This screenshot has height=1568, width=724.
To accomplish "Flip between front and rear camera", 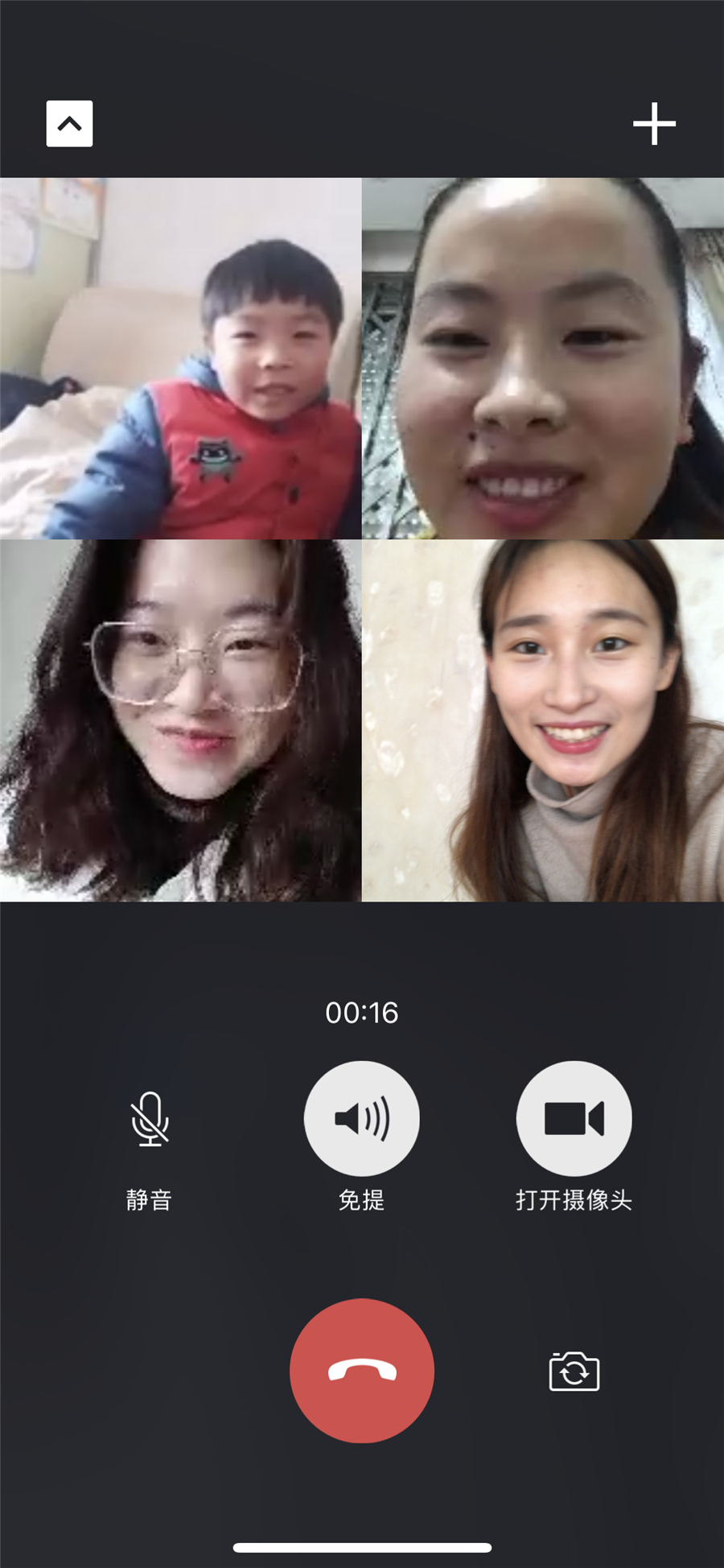I will [x=574, y=1371].
